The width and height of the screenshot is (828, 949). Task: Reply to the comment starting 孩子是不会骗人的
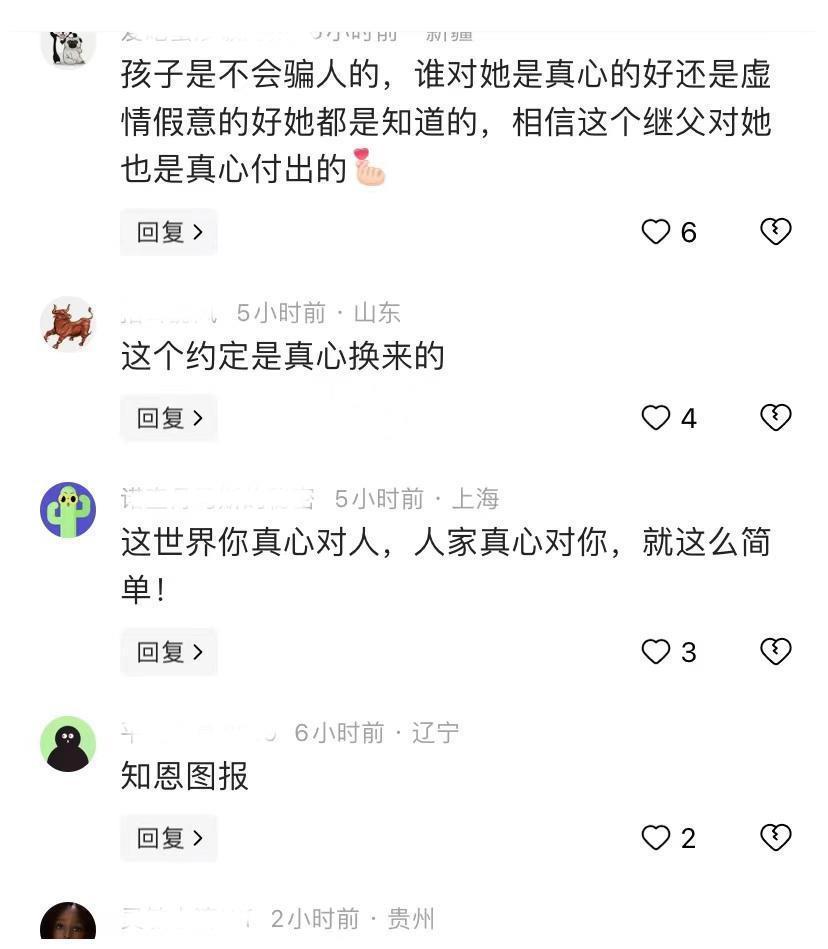[168, 232]
